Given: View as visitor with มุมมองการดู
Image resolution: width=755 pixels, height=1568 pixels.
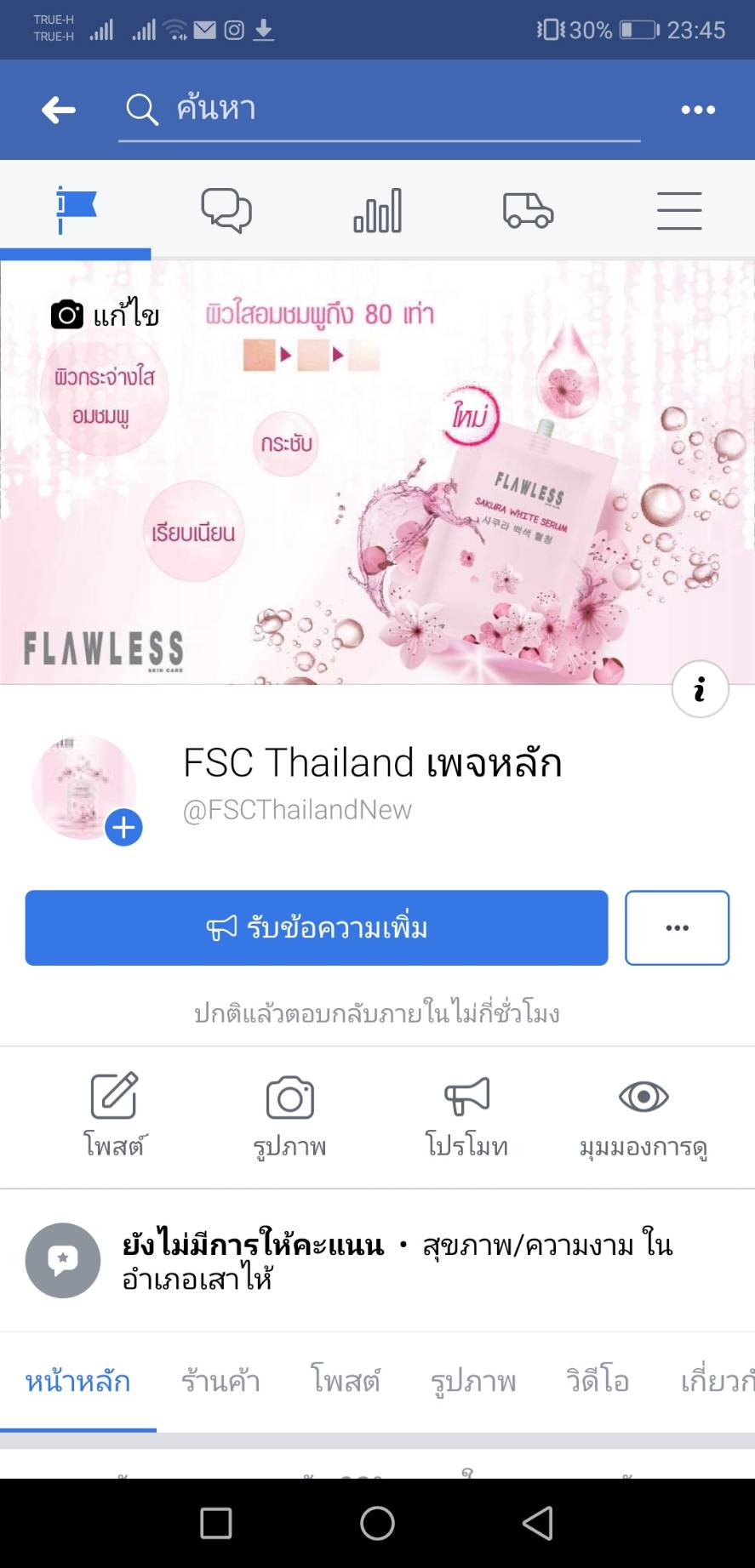Looking at the screenshot, I should (643, 1115).
